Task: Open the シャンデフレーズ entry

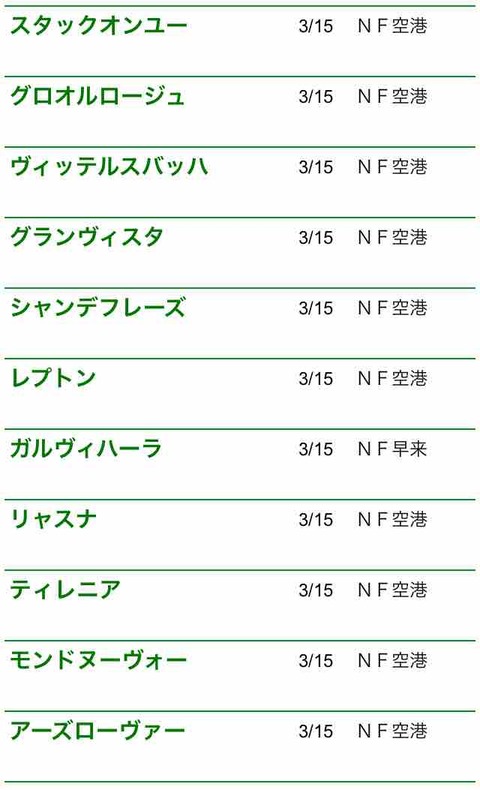Action: 240,323
